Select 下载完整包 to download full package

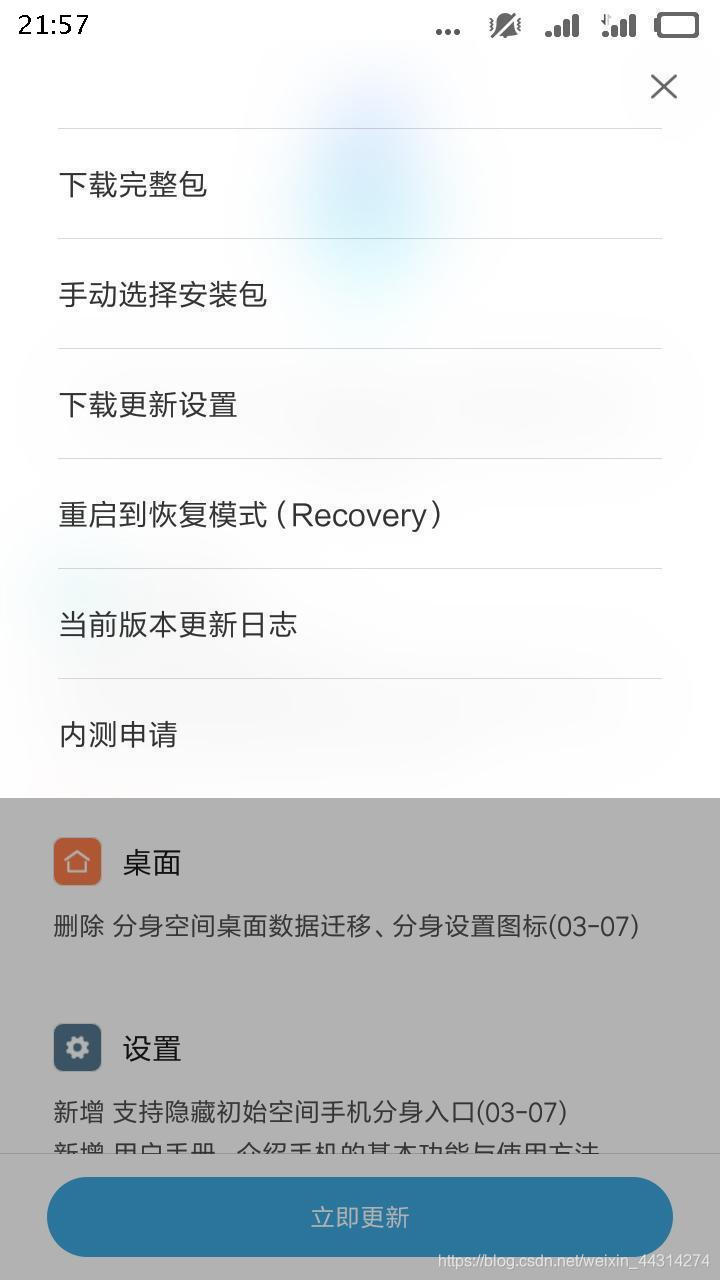click(132, 185)
